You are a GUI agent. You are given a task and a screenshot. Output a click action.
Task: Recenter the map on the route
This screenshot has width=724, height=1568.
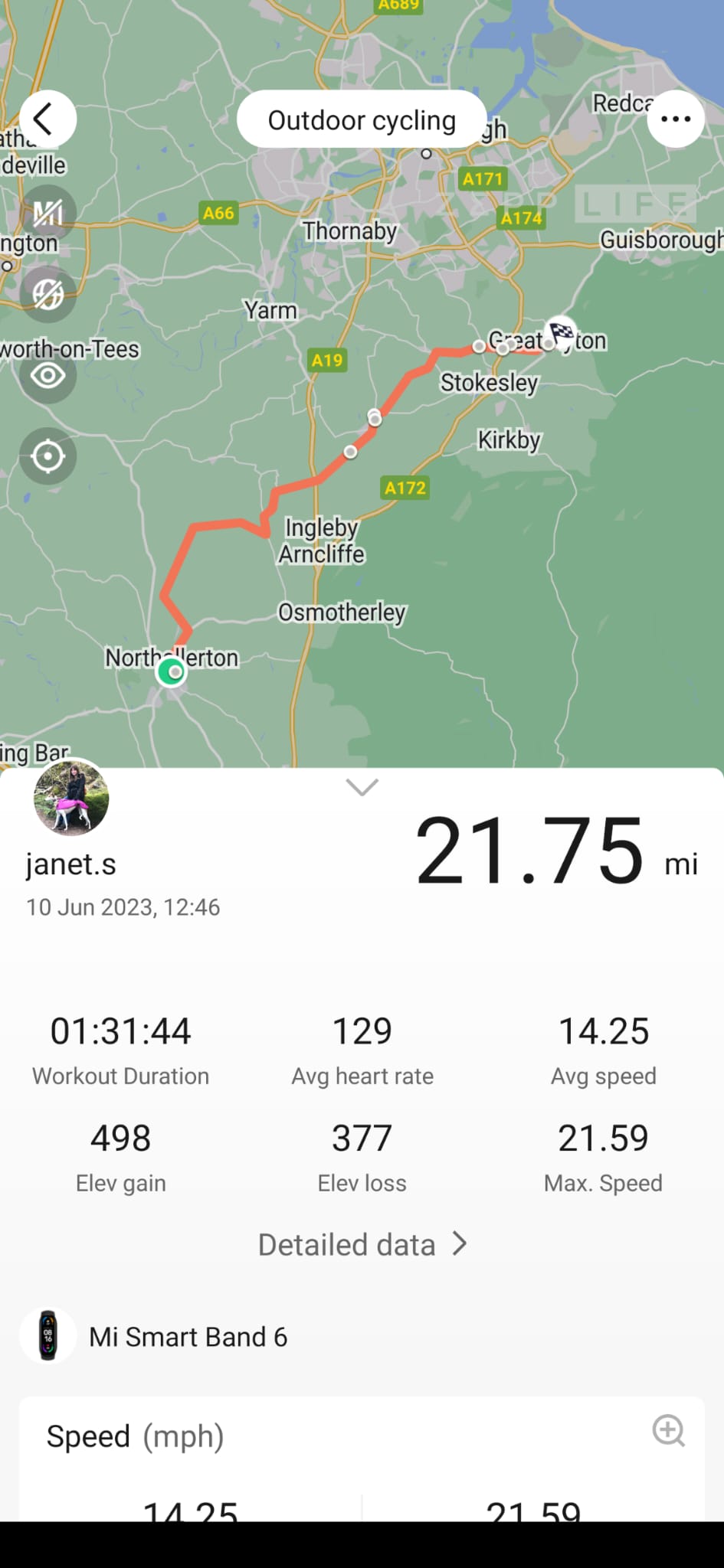pyautogui.click(x=48, y=456)
